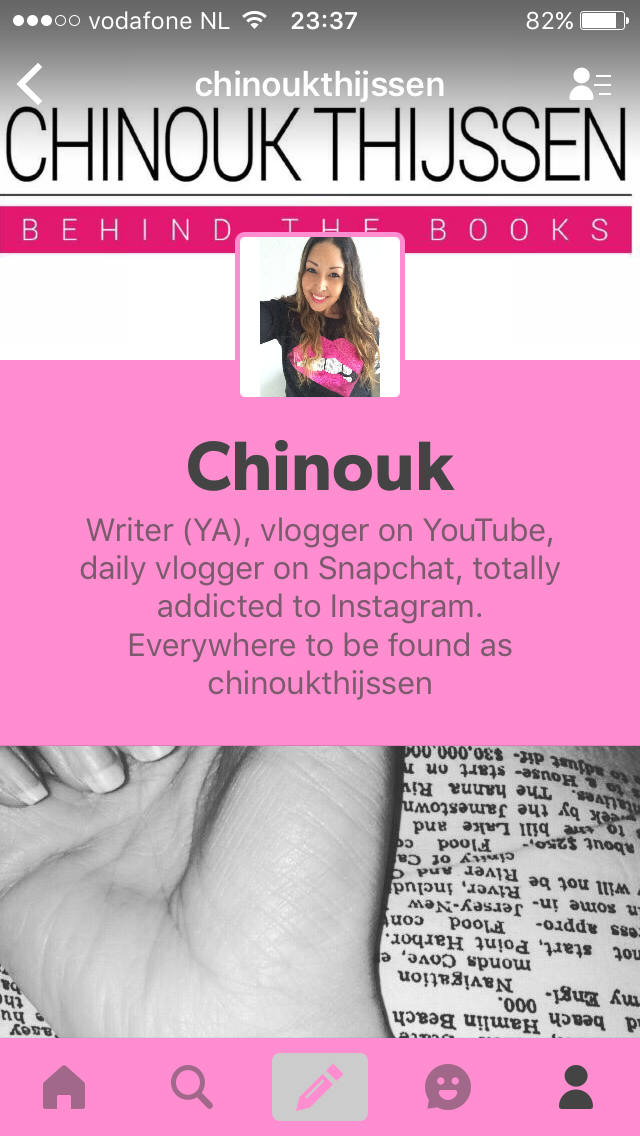View Chinouk's profile picture

320,316
